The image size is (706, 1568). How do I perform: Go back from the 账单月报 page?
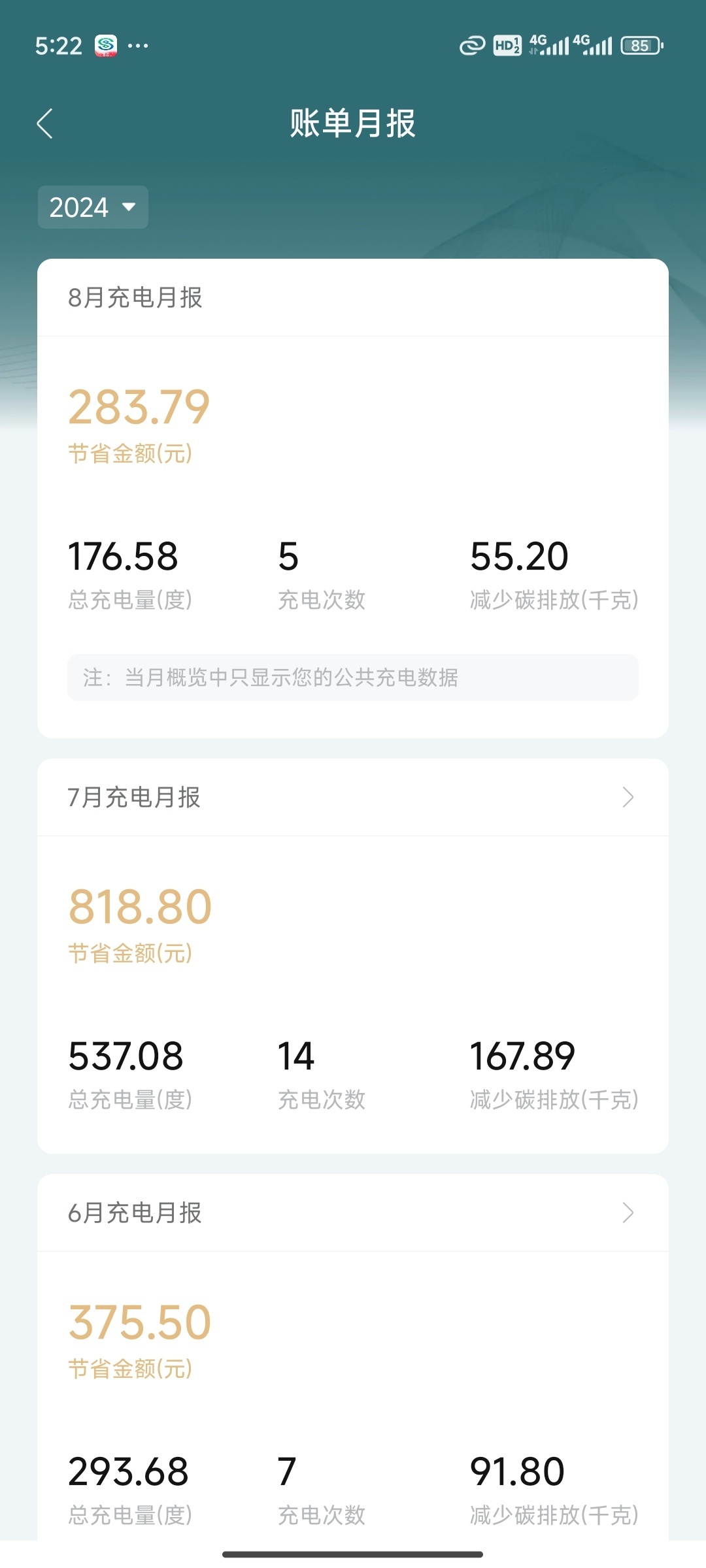[44, 123]
